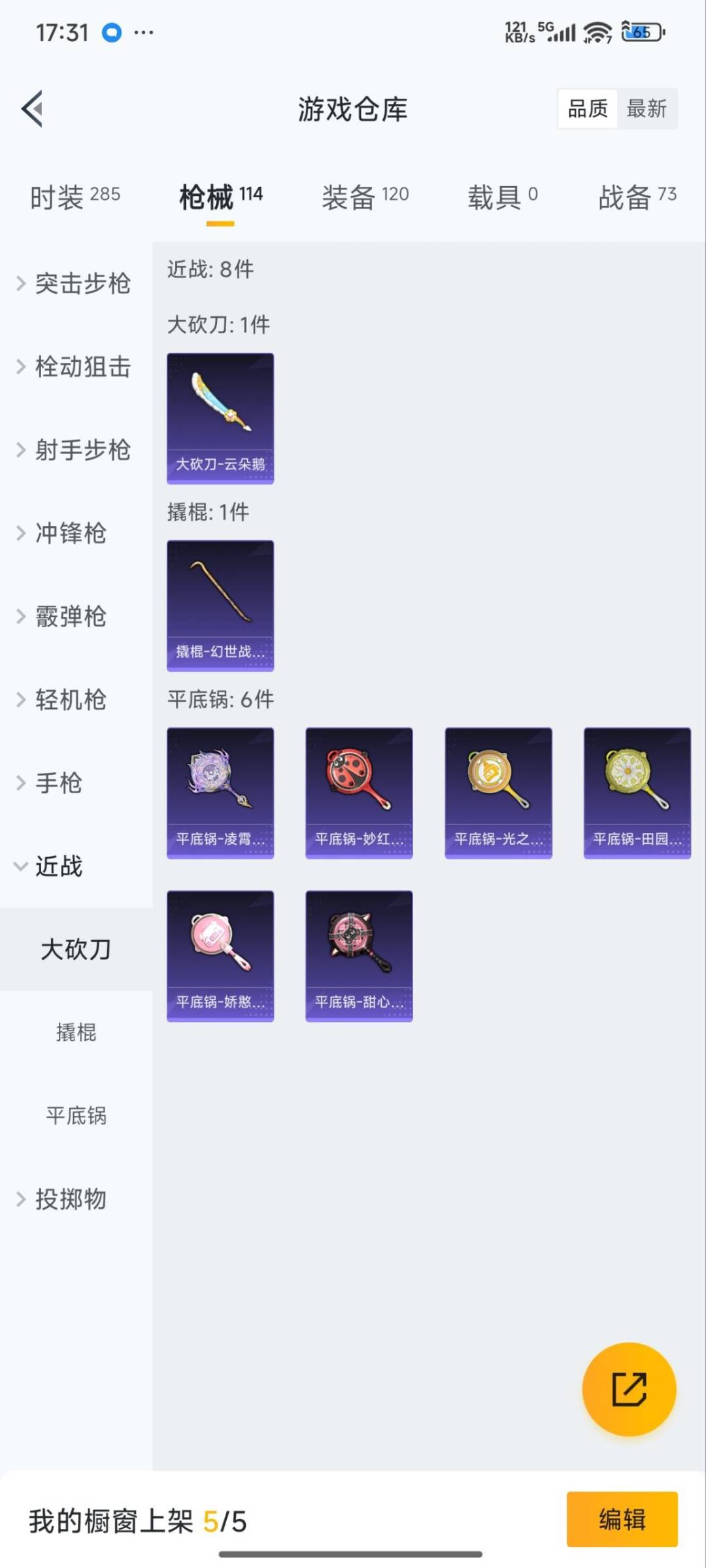Open the 平底锅-妙红 ladybug pan
This screenshot has height=1568, width=706.
pyautogui.click(x=359, y=792)
